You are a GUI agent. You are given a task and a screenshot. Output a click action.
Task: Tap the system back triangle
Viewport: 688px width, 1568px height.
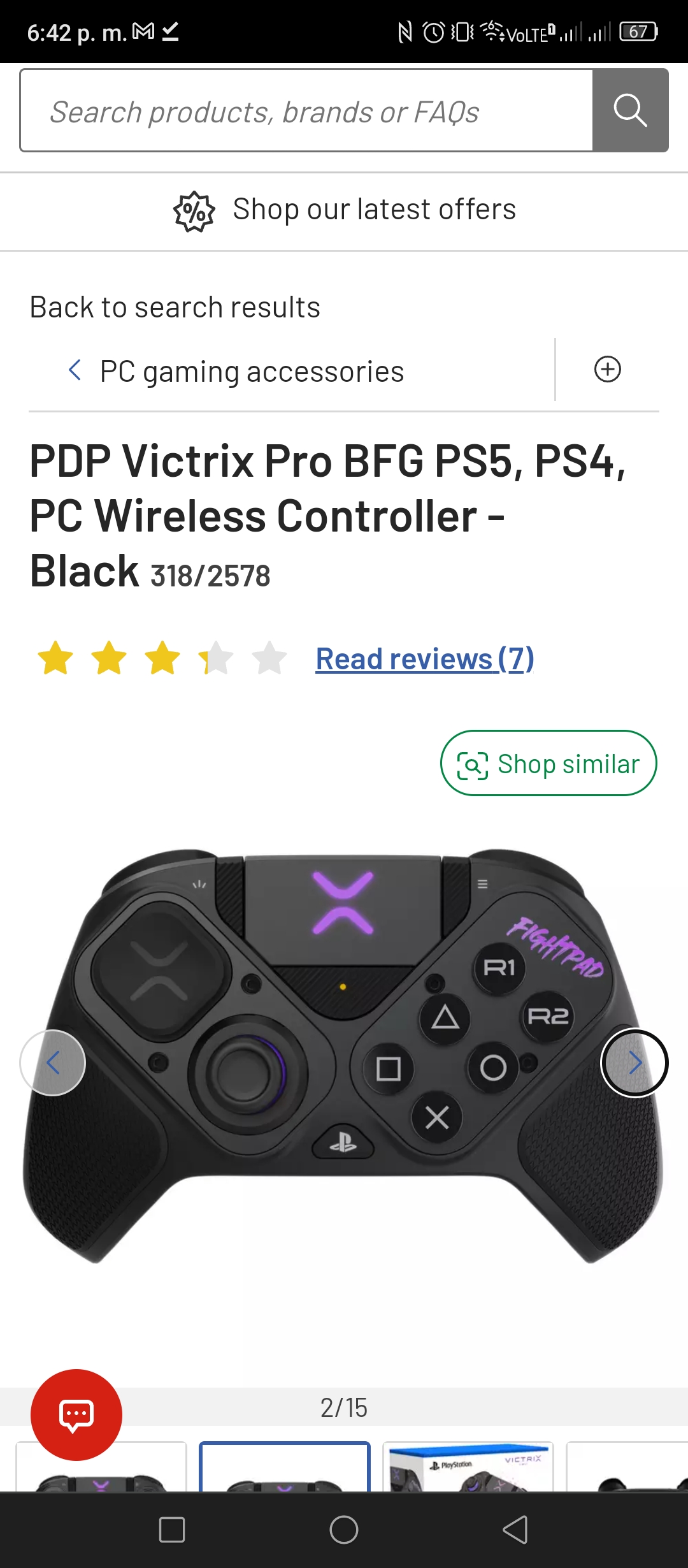pyautogui.click(x=515, y=1530)
